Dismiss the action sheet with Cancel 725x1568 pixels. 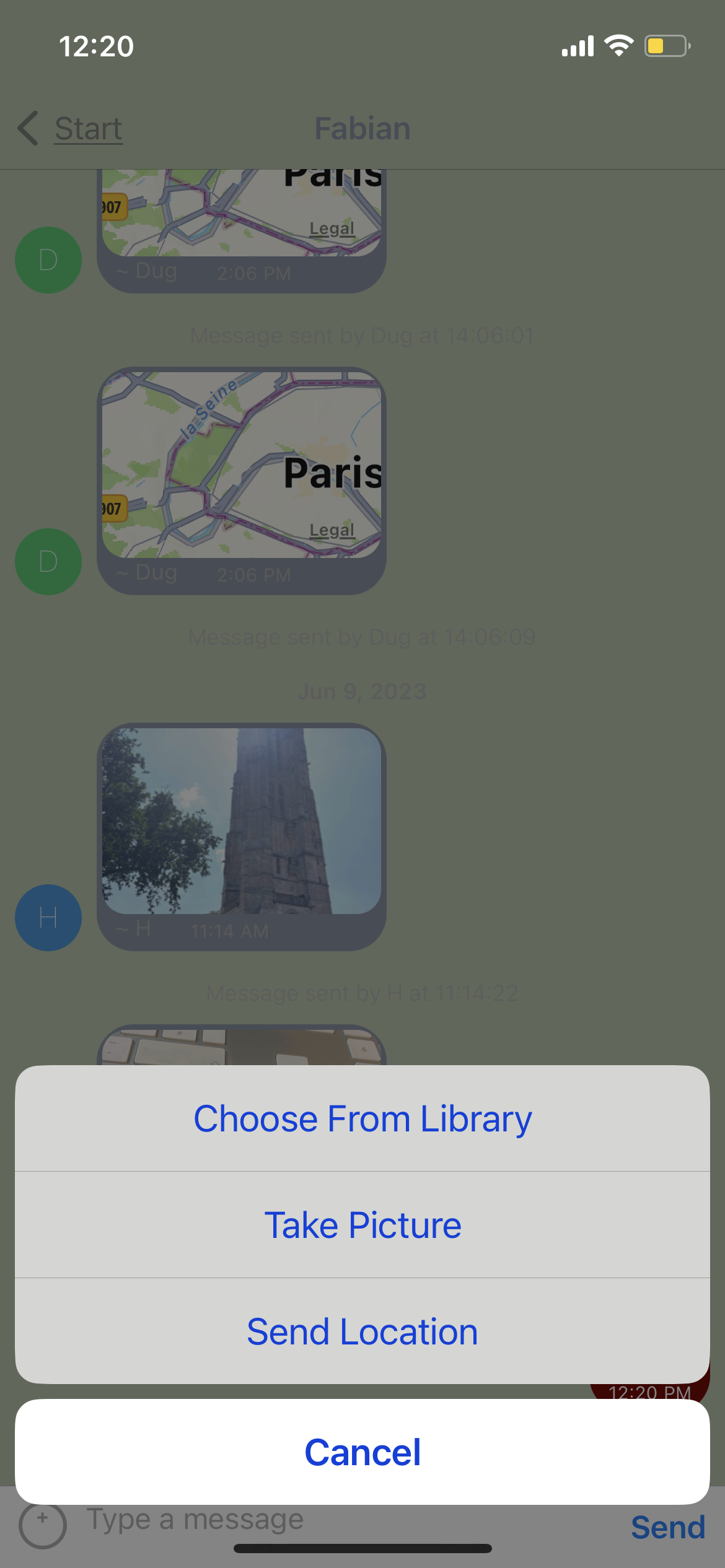(362, 1452)
